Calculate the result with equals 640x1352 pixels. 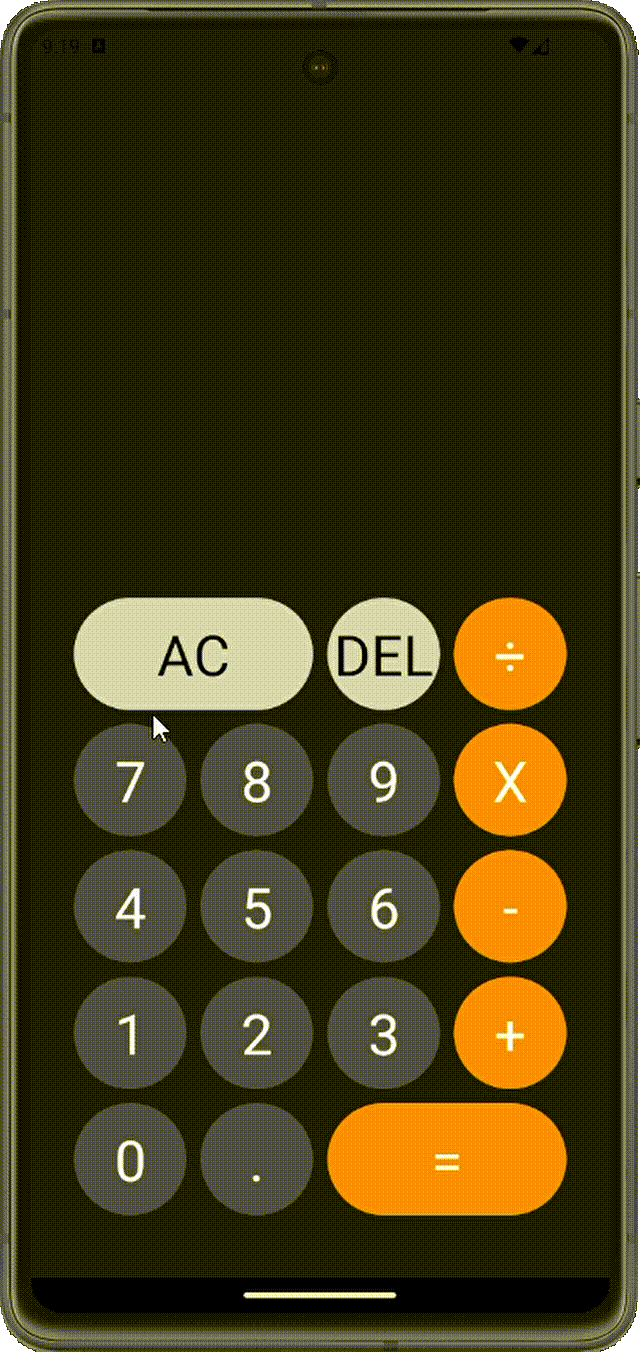pos(447,1160)
